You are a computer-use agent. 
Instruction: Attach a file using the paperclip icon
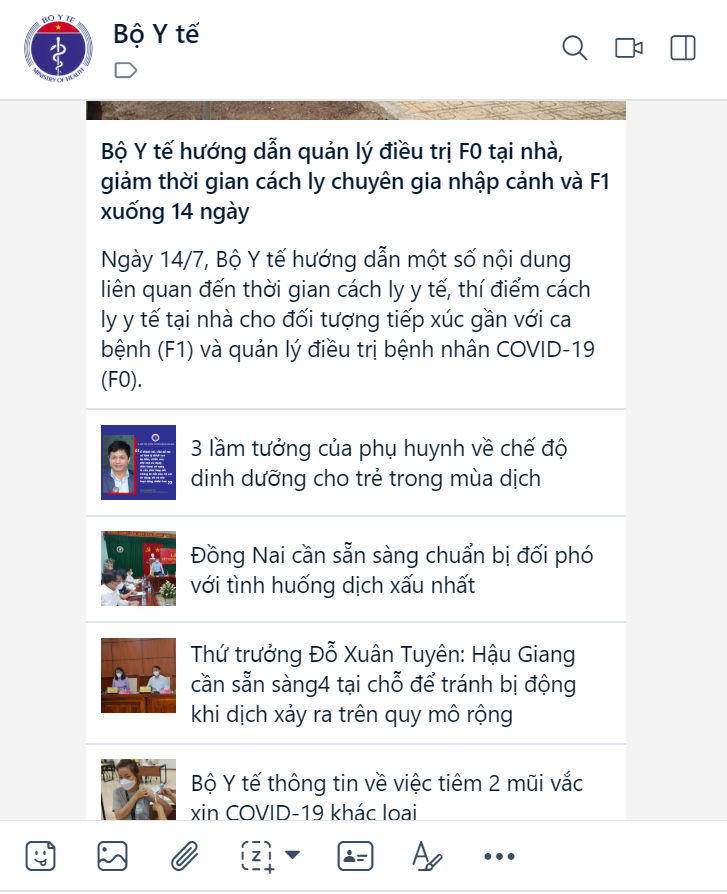(x=183, y=855)
